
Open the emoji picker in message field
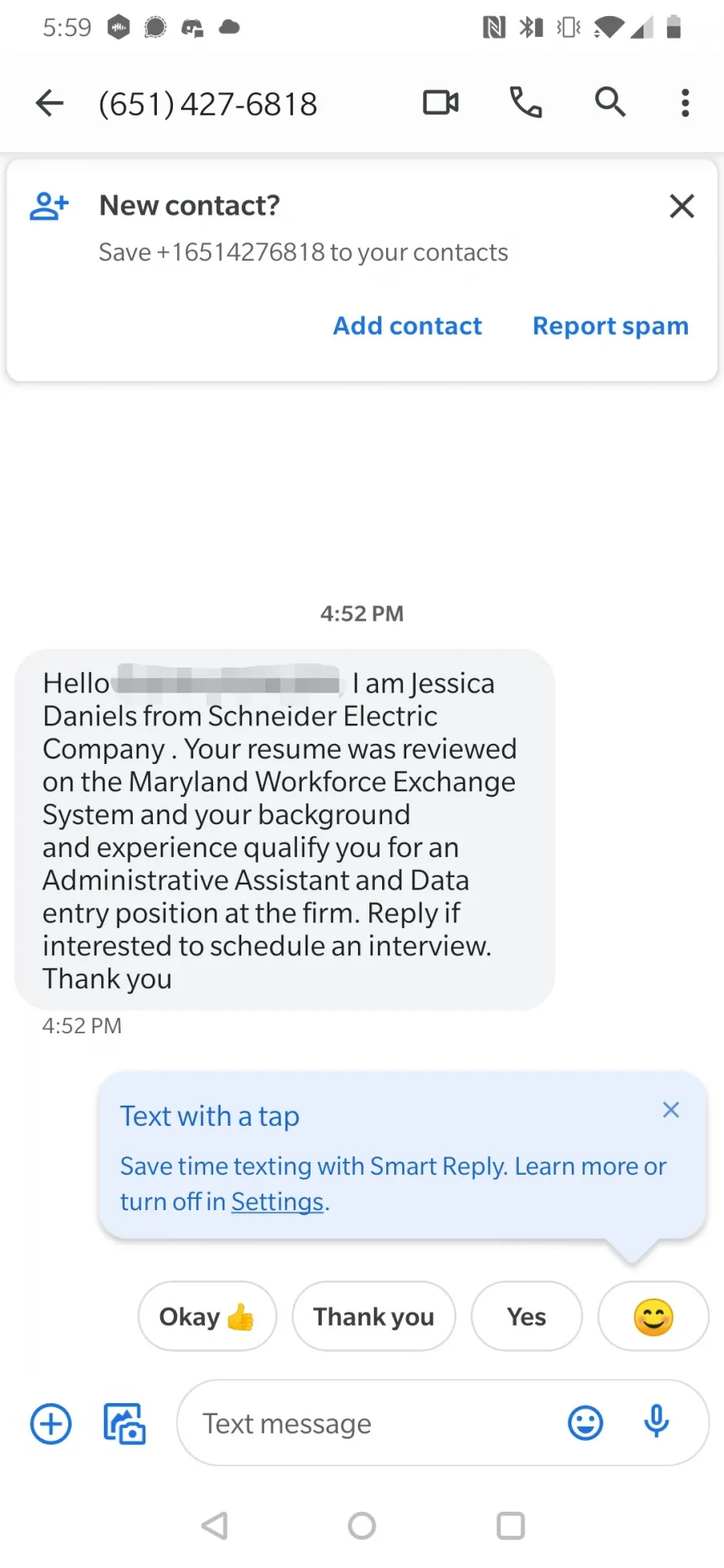pos(586,1423)
